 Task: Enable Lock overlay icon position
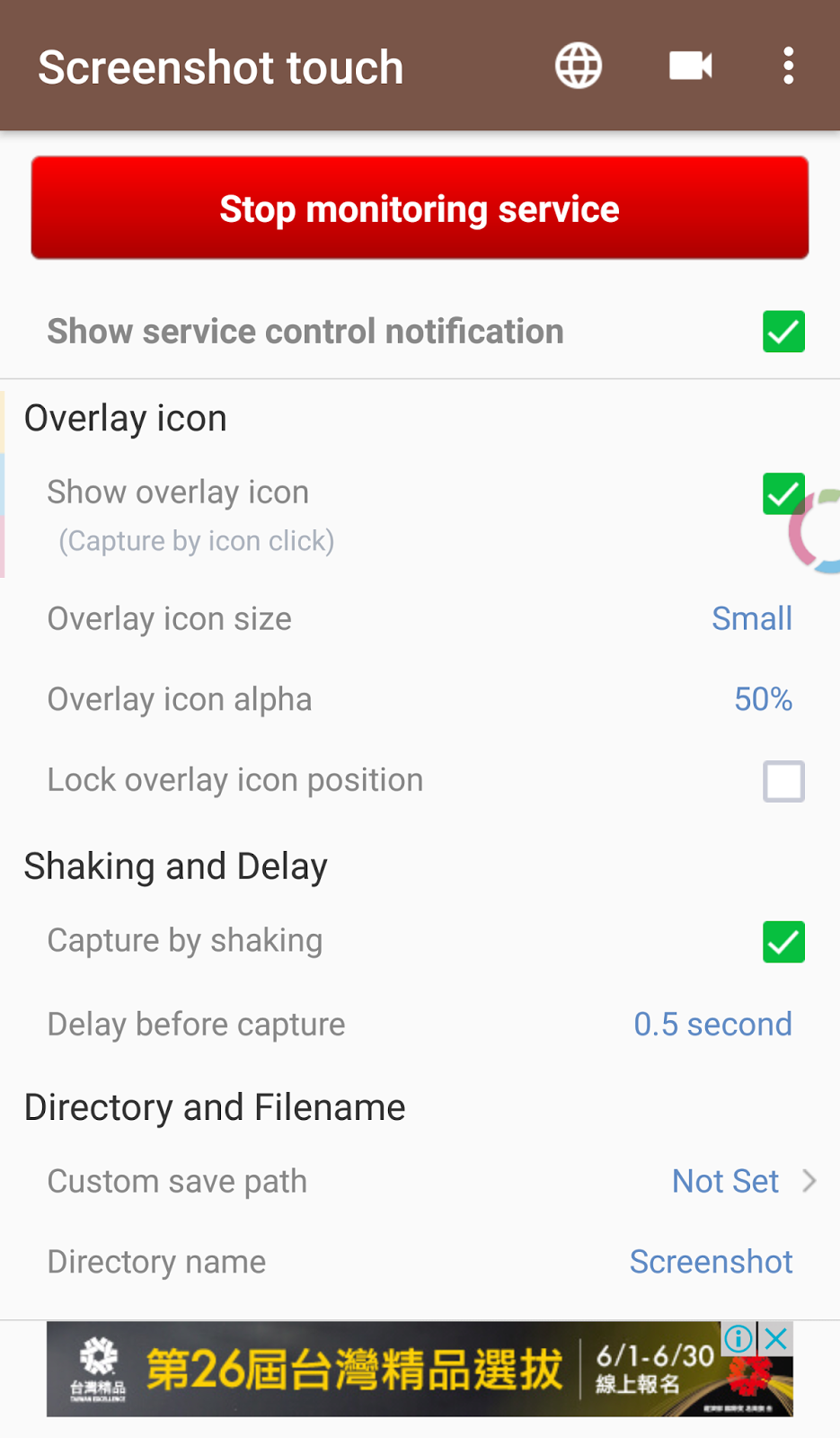click(783, 780)
